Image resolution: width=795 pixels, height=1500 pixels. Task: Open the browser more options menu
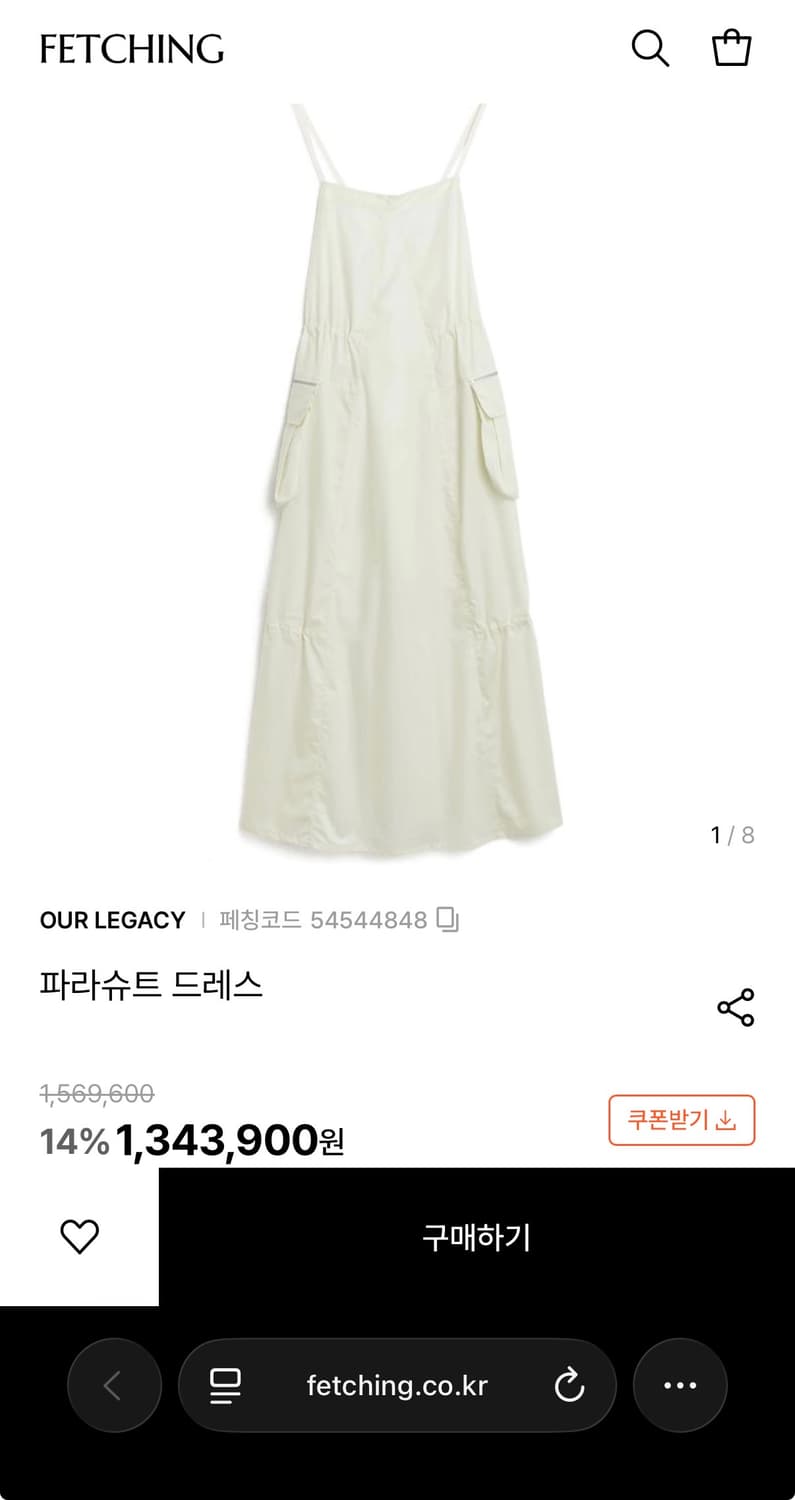coord(681,1385)
